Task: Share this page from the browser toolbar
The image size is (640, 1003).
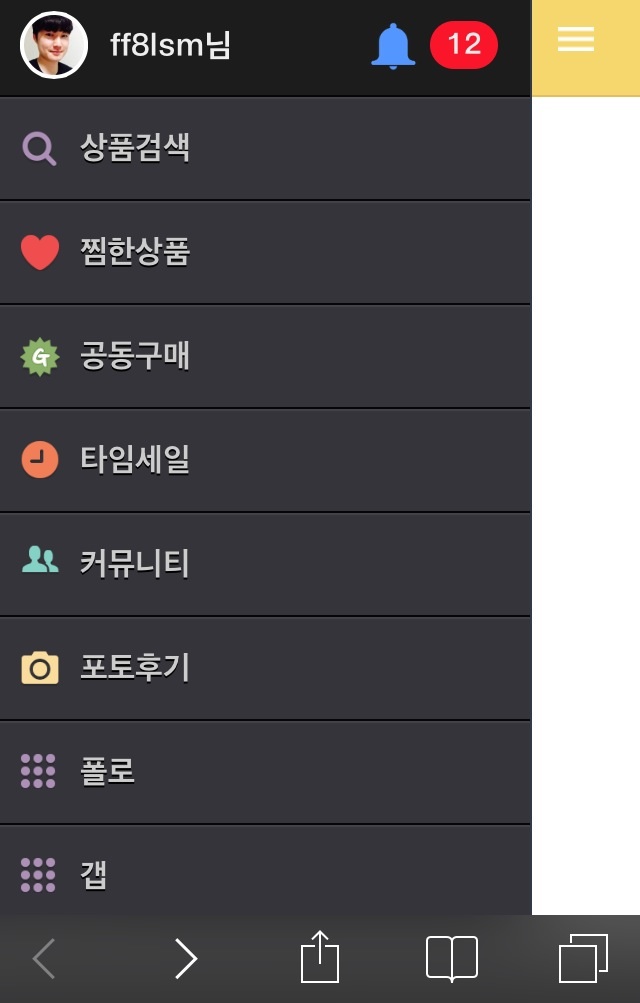Action: [320, 957]
